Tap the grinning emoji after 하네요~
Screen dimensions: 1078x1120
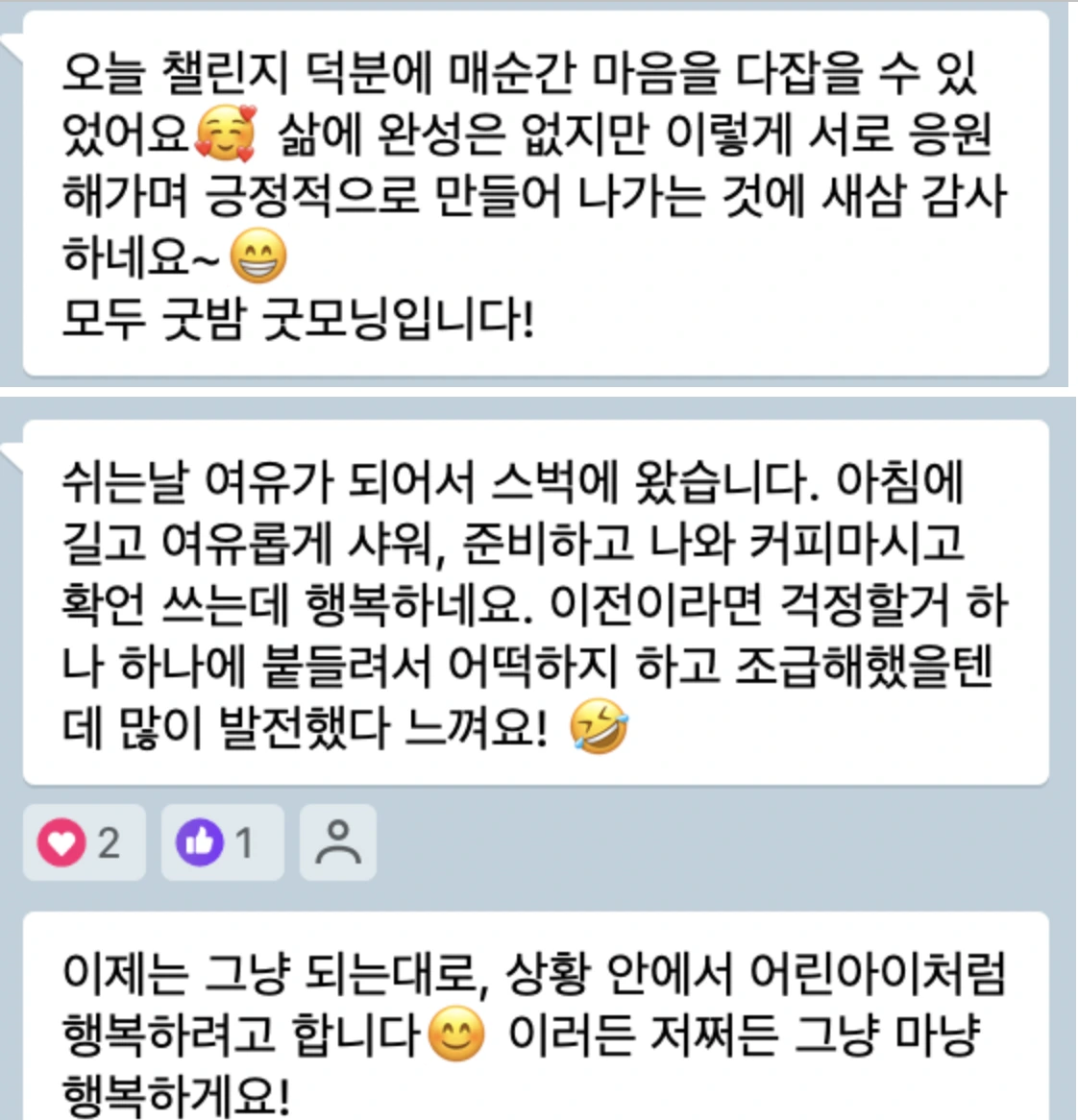pyautogui.click(x=261, y=256)
